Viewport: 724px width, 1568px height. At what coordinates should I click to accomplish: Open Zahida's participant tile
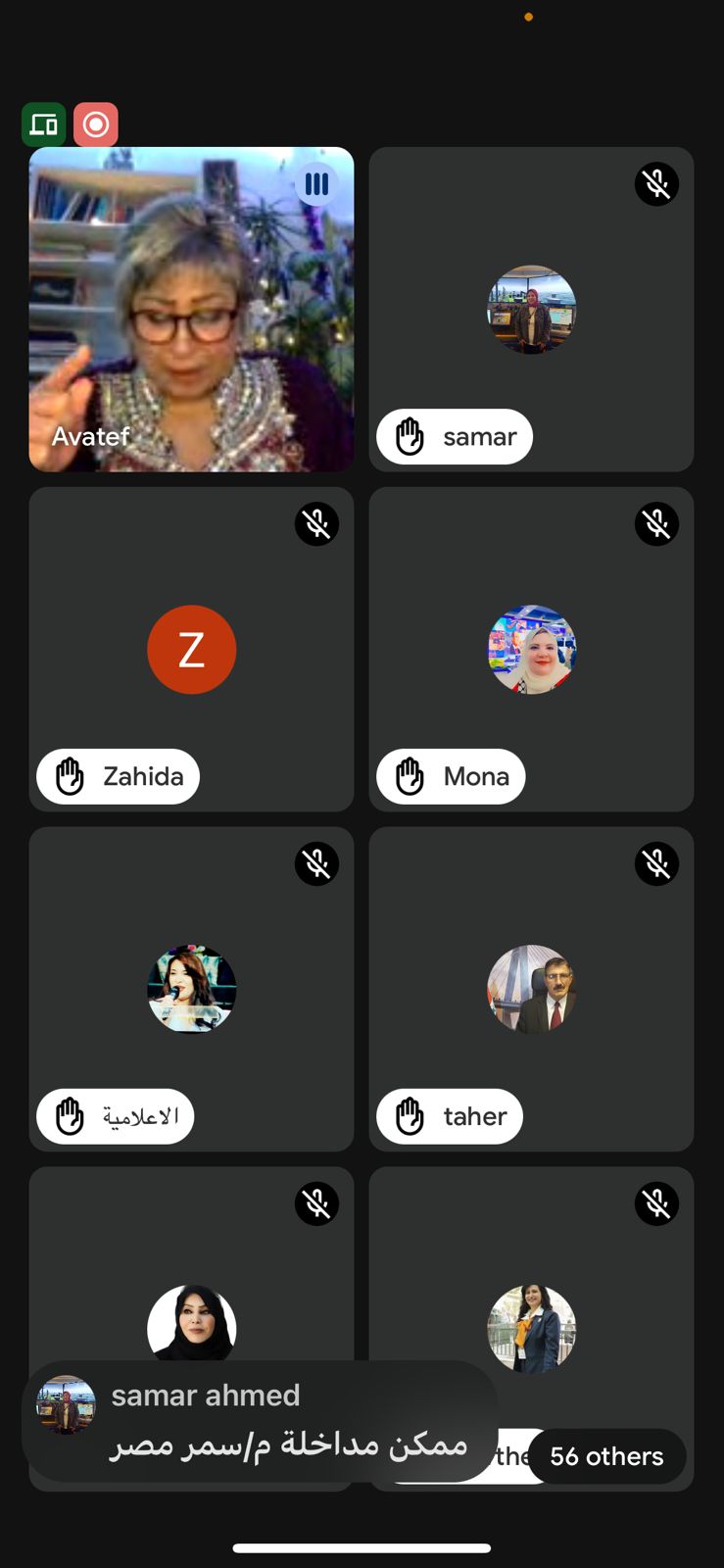tap(191, 649)
